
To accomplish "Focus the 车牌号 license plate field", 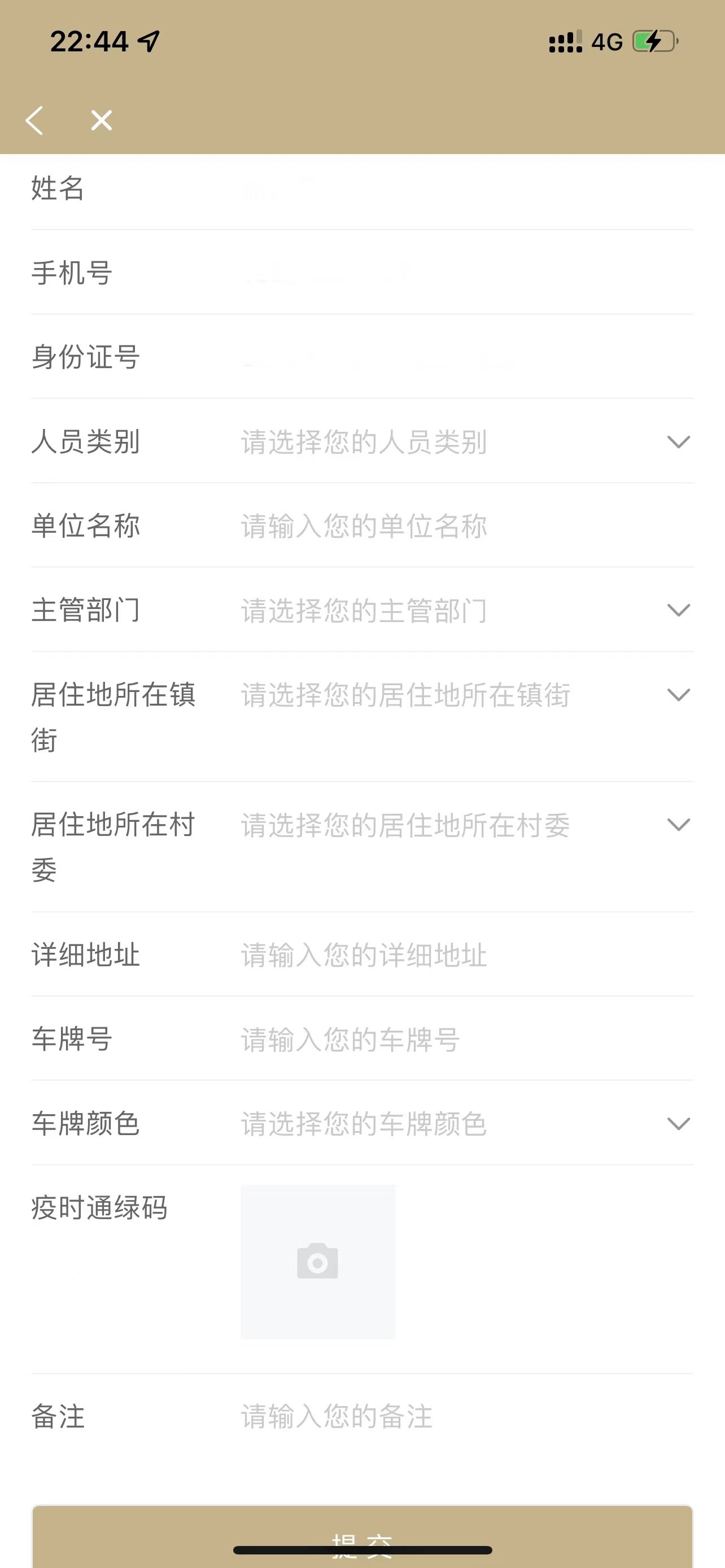I will (462, 1040).
